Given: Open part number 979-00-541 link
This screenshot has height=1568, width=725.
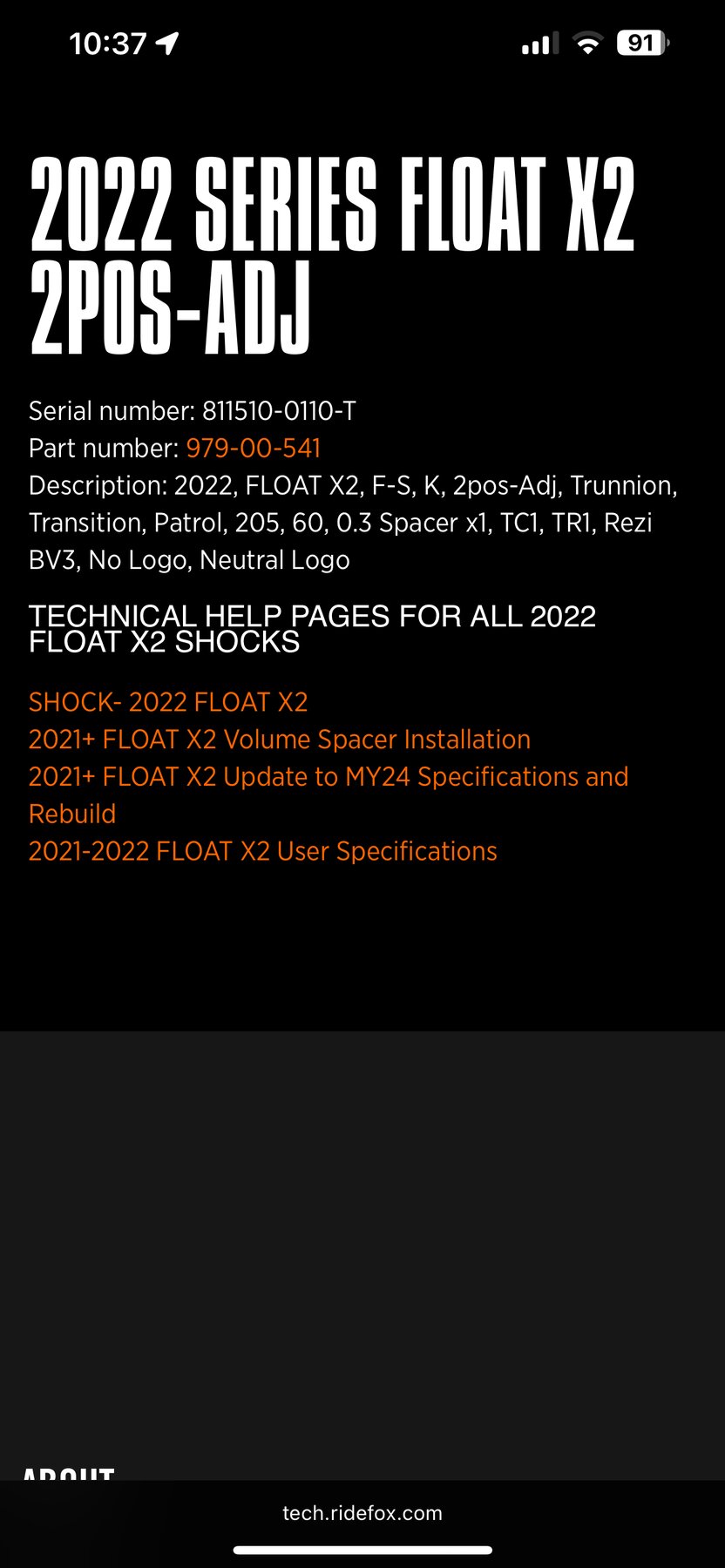Looking at the screenshot, I should pyautogui.click(x=253, y=449).
